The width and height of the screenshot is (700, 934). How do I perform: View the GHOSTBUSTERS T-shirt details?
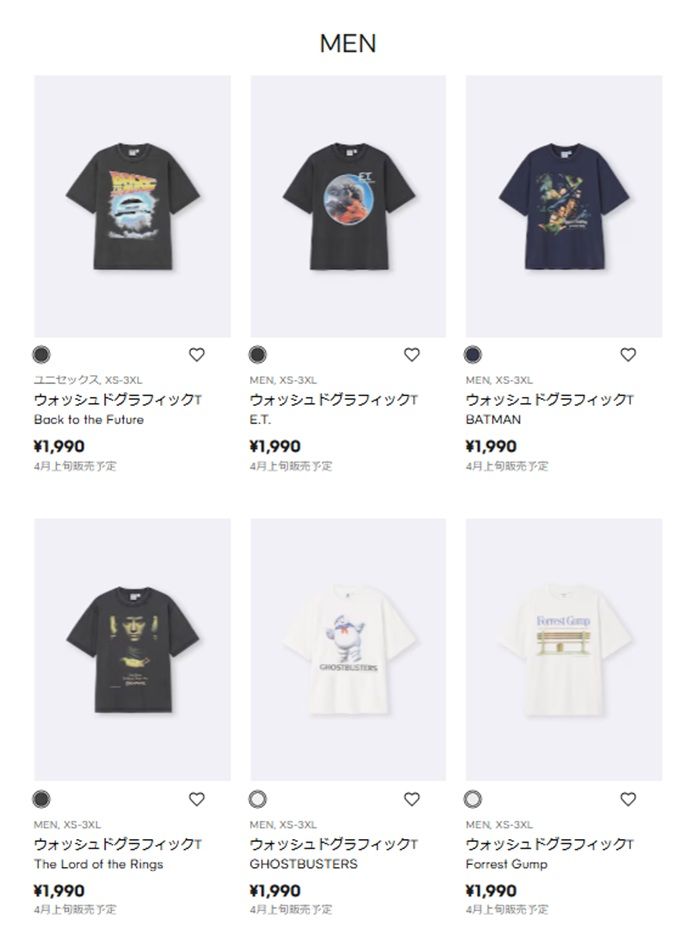pyautogui.click(x=348, y=649)
